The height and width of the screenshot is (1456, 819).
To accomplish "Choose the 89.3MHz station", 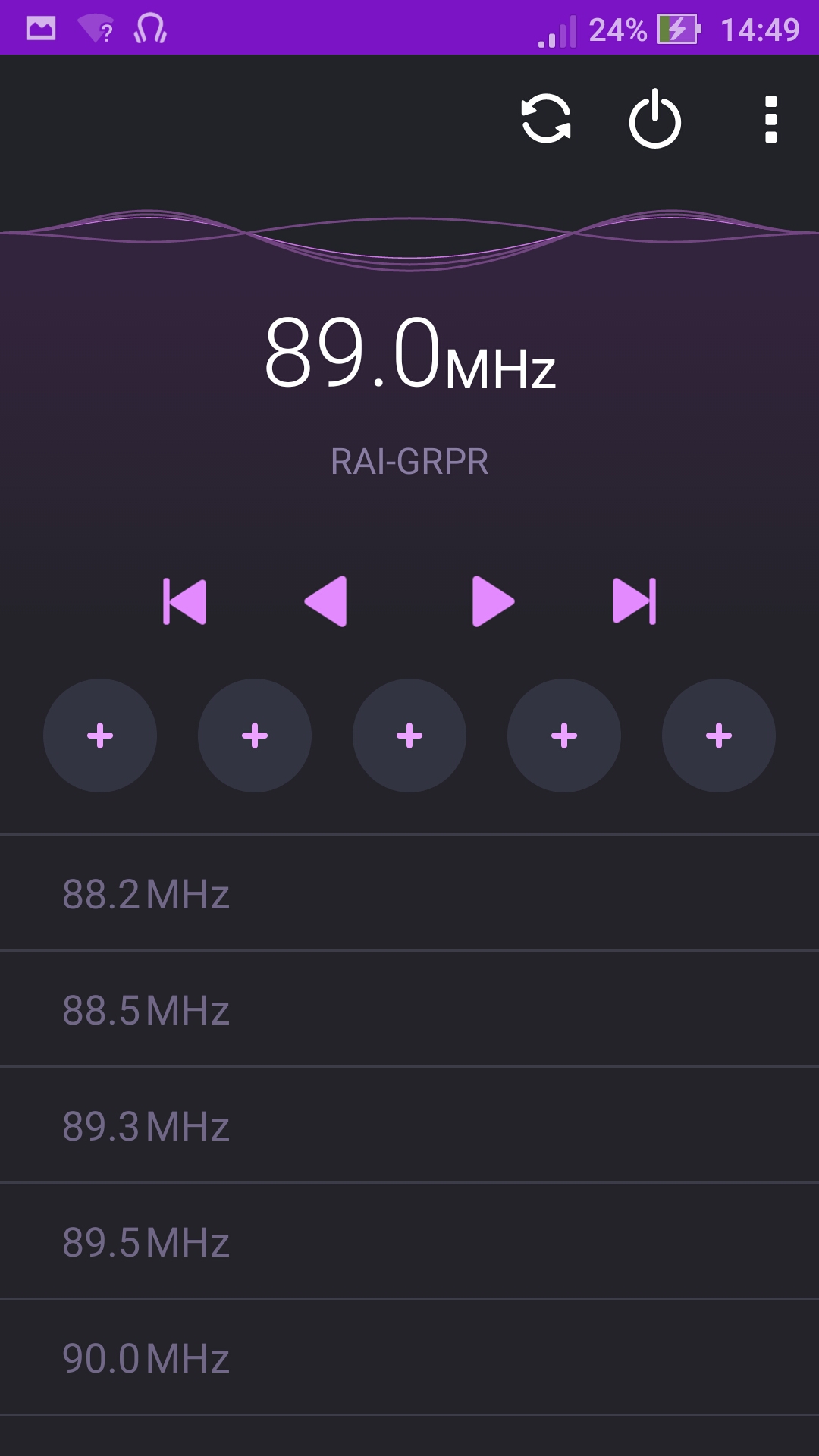I will pos(409,1125).
